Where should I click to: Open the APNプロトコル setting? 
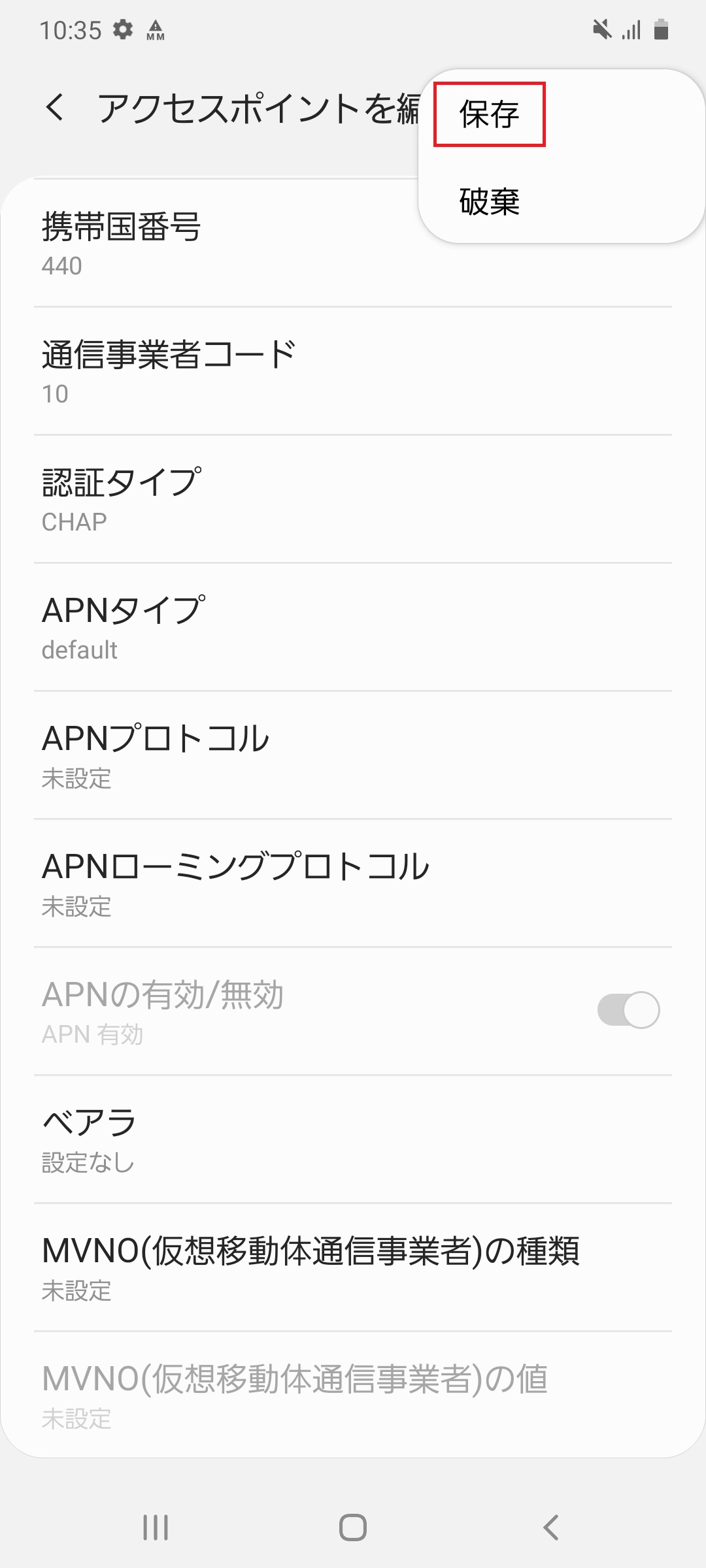tap(353, 755)
